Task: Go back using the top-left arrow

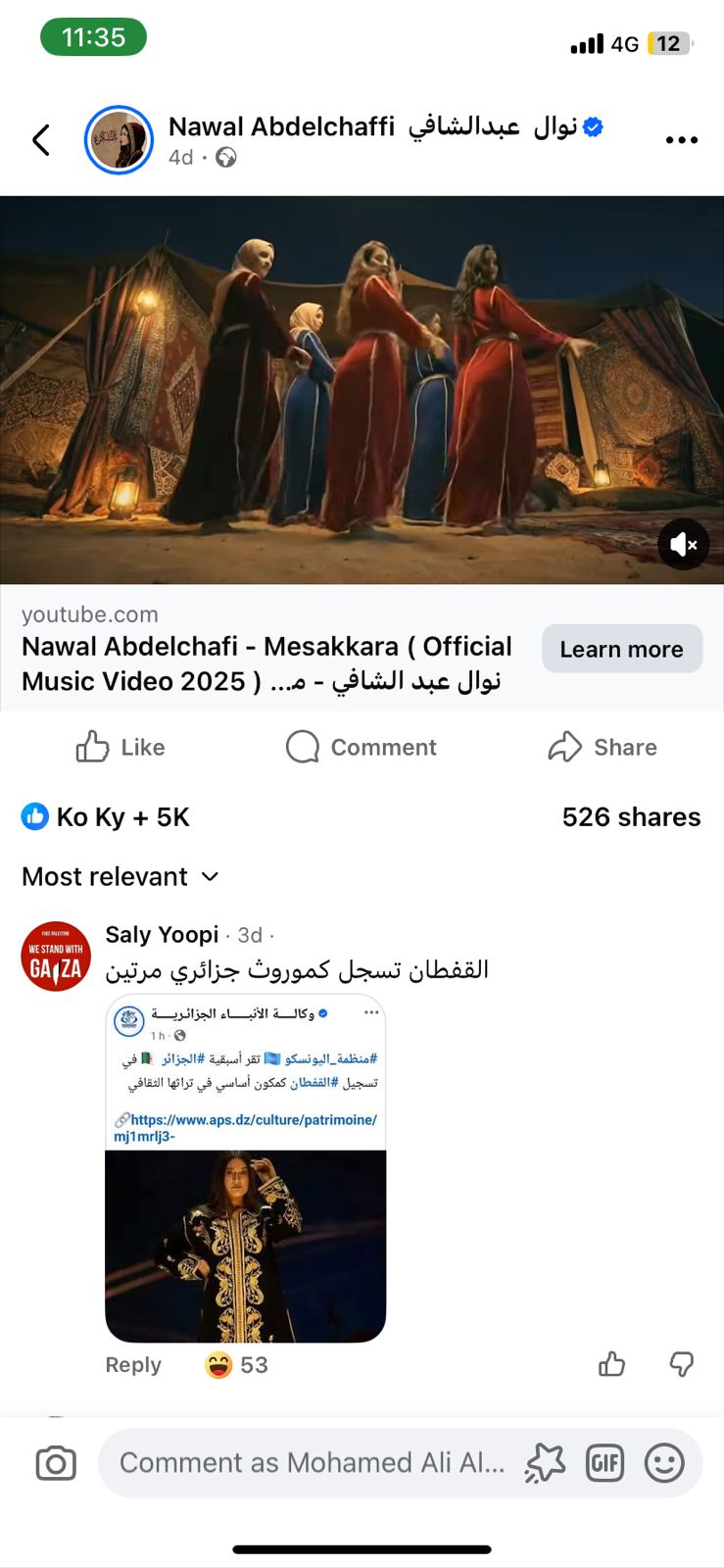Action: [41, 140]
